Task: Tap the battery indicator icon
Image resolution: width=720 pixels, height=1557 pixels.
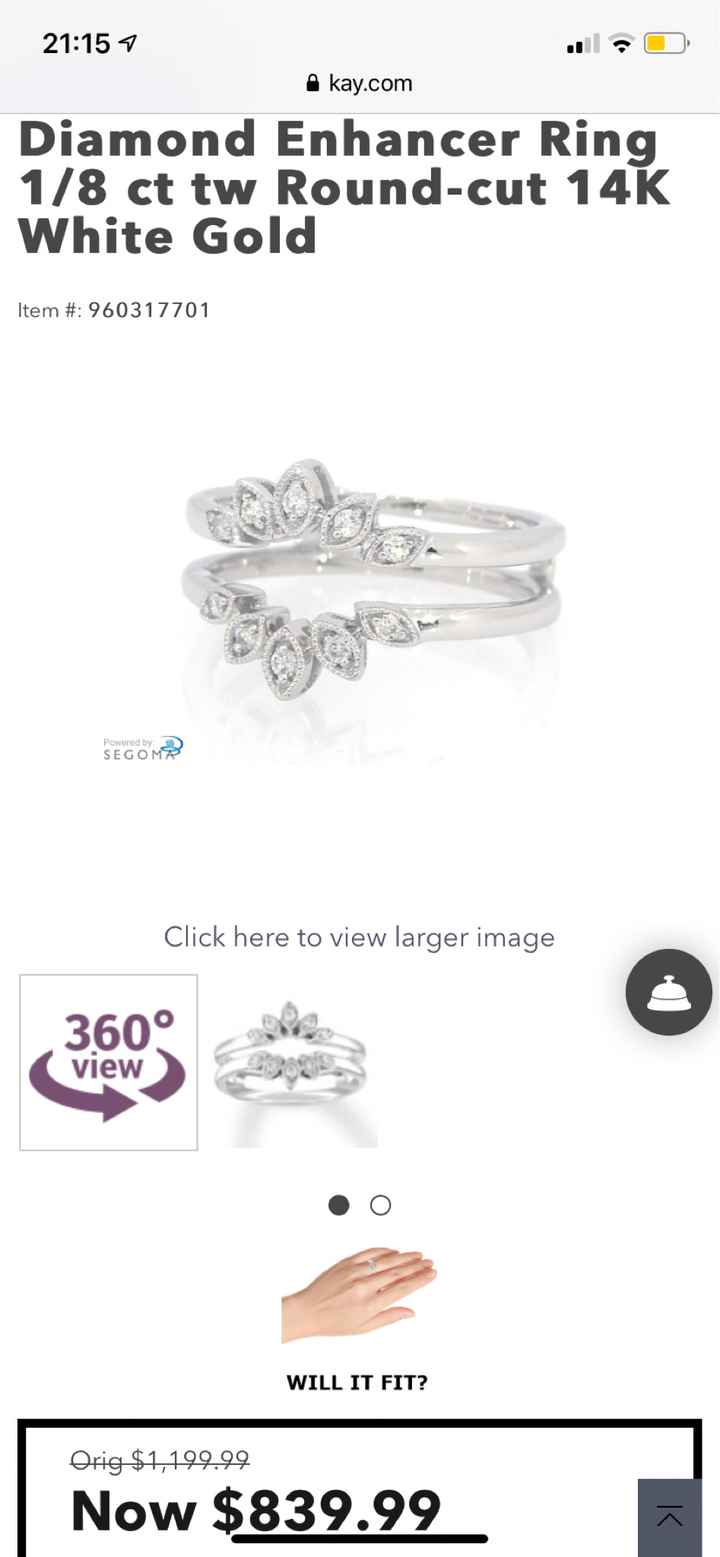Action: 663,43
